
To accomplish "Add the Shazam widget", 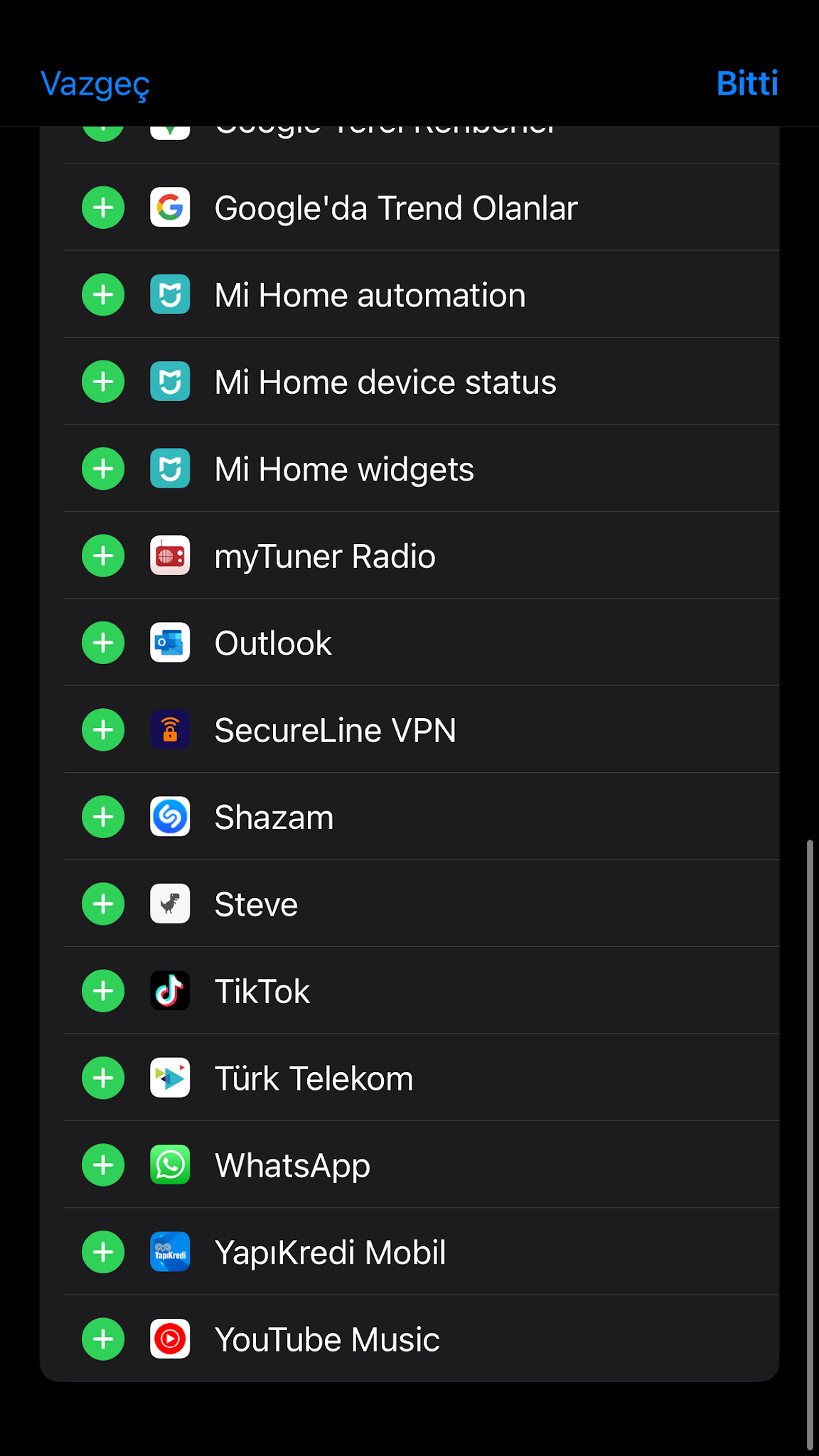I will [x=104, y=817].
